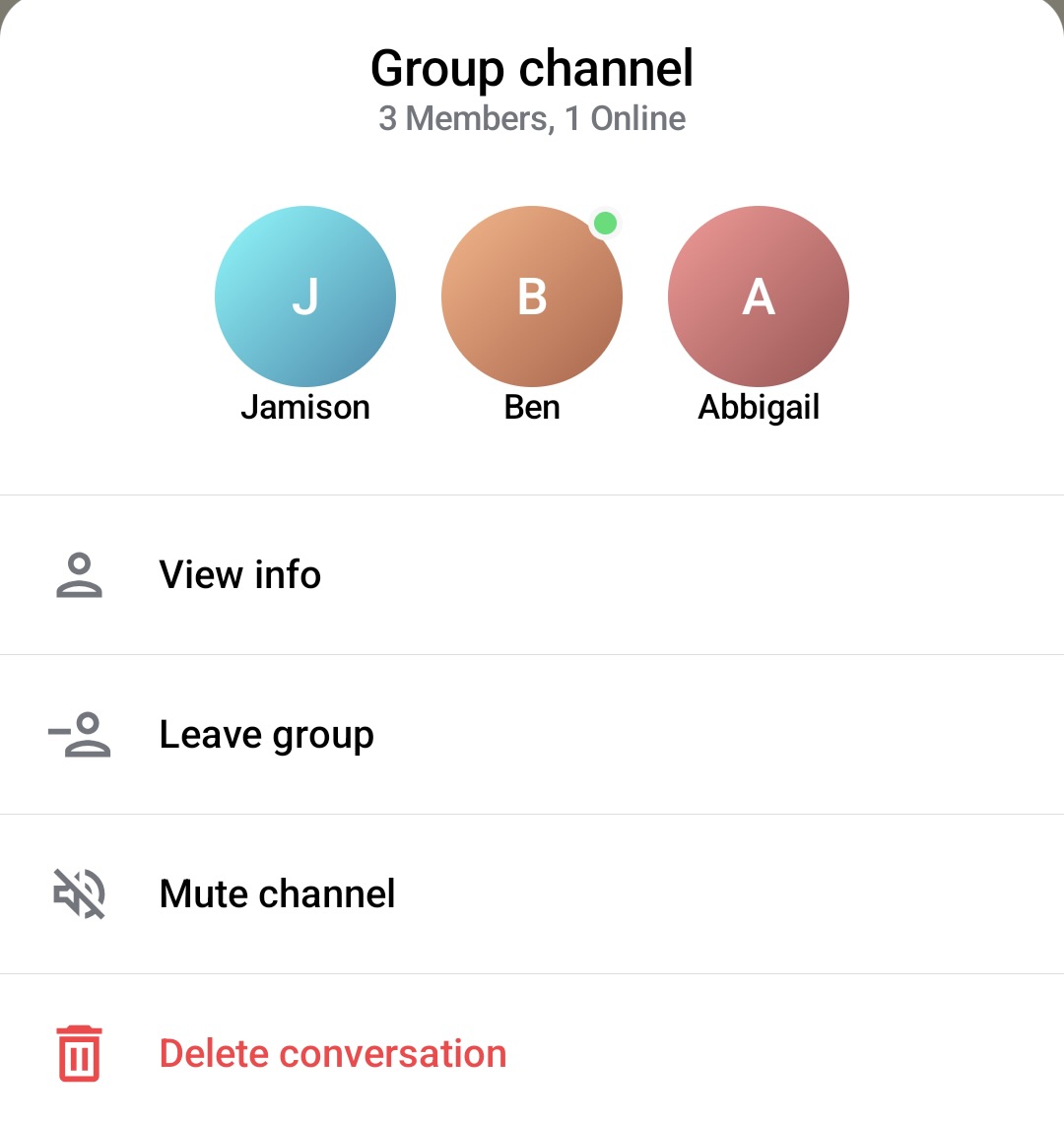
Task: Select the name label Jamison
Action: (305, 406)
